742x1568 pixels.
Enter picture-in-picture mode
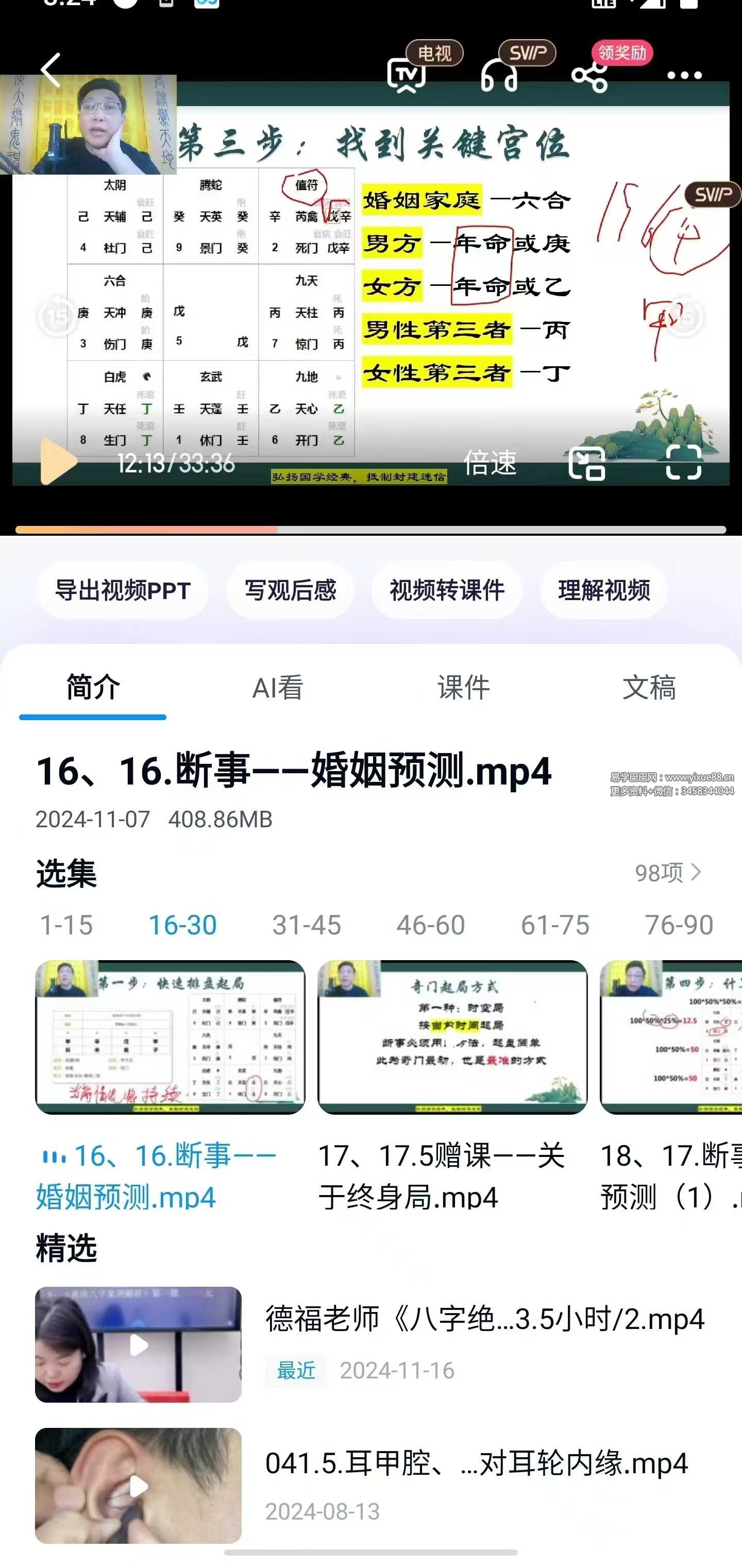click(x=586, y=463)
